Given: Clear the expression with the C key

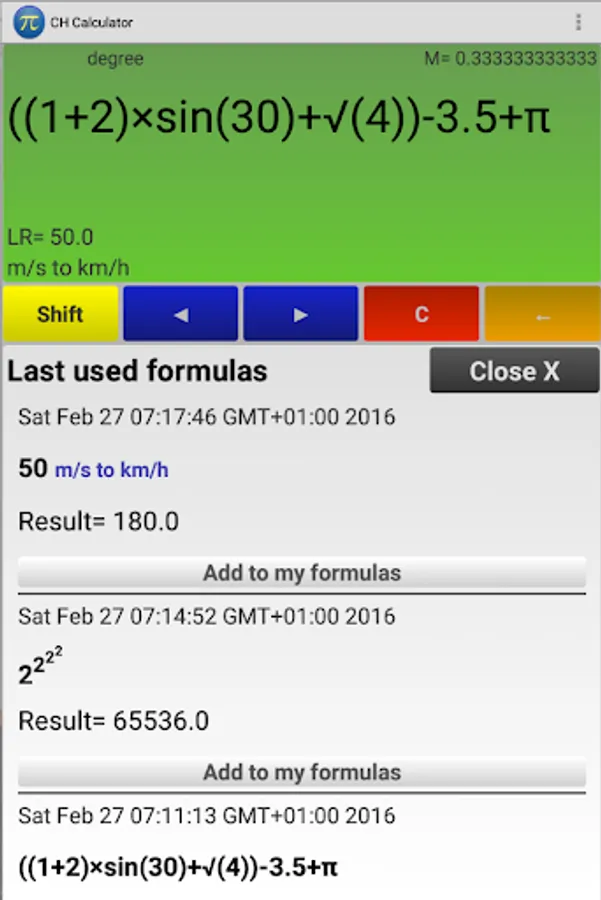Looking at the screenshot, I should click(421, 314).
